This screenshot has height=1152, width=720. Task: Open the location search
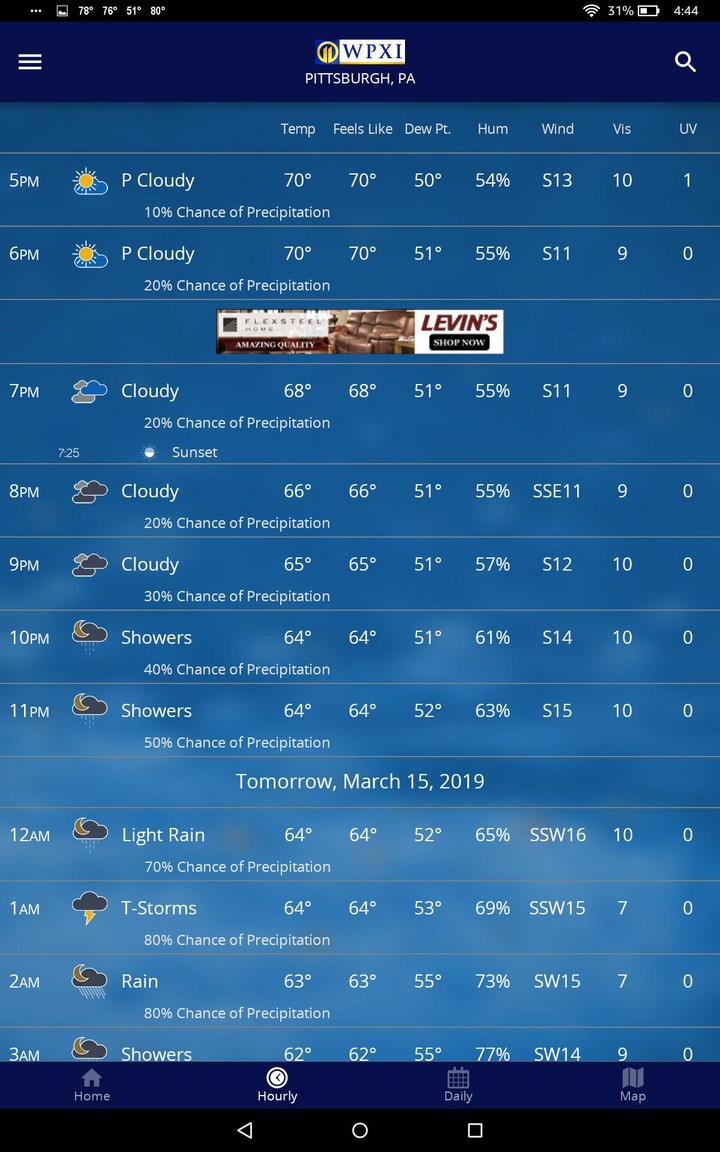(x=685, y=62)
